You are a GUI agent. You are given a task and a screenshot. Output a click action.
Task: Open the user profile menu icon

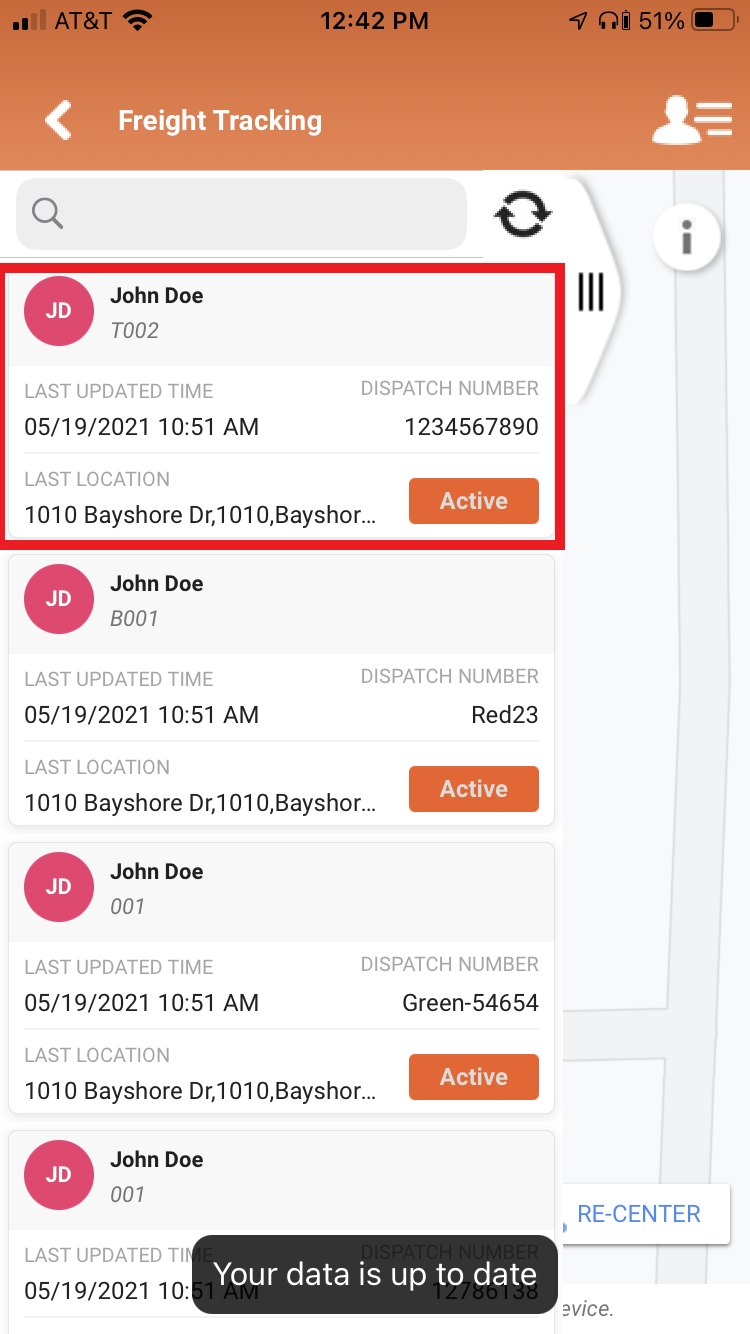click(692, 120)
